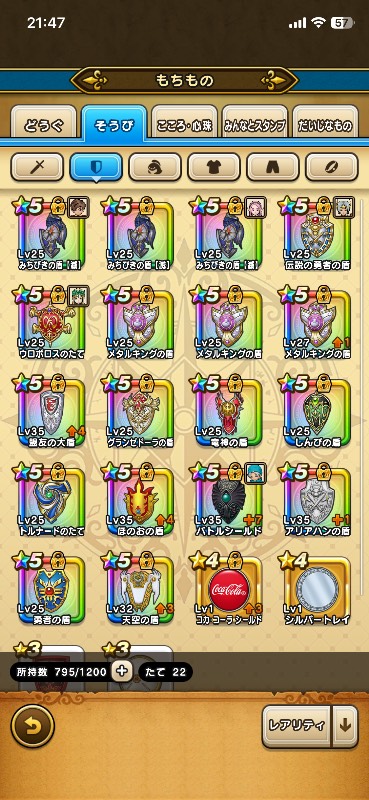Open the トルナードのたて shield
The image size is (369, 800).
coord(51,501)
